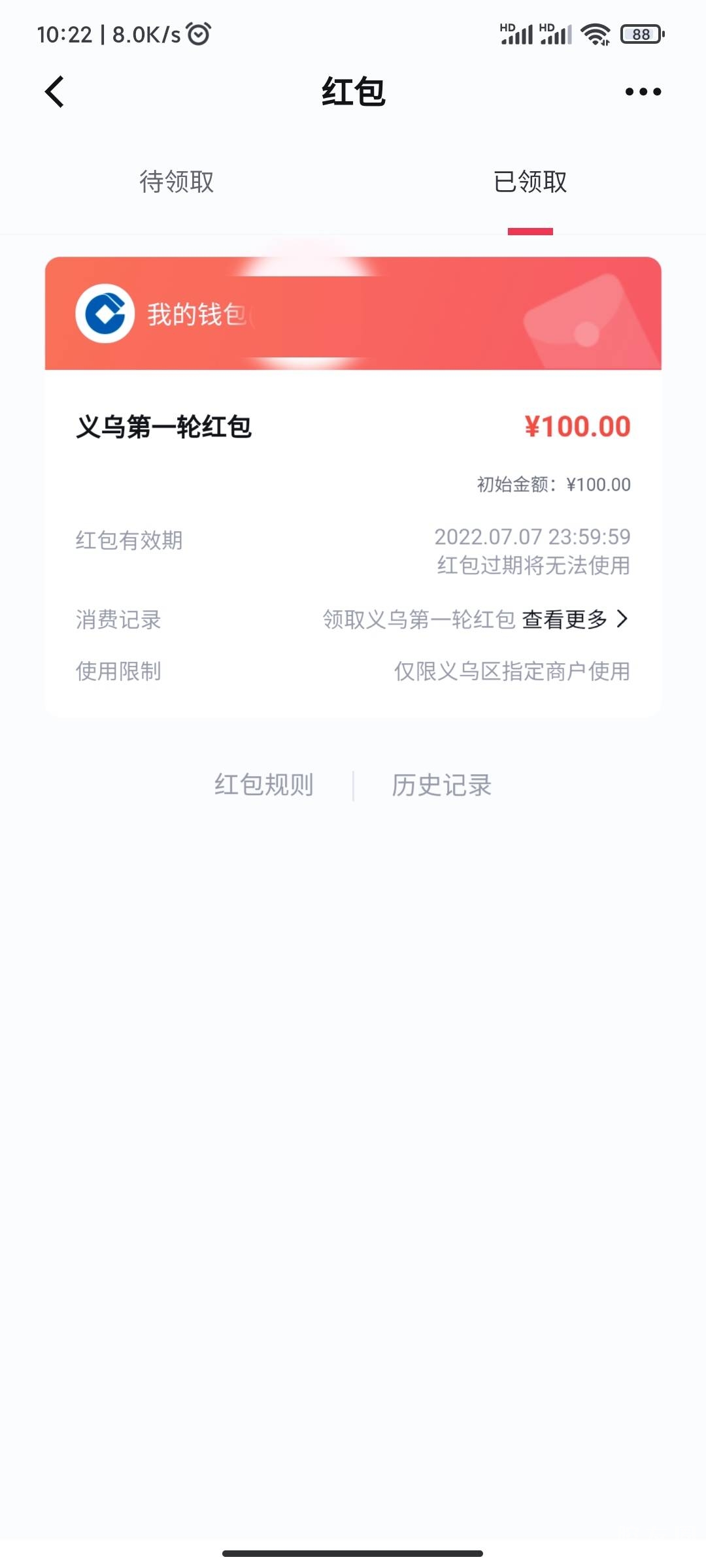706x1568 pixels.
Task: Switch to the 待领取 tab
Action: coord(176,182)
